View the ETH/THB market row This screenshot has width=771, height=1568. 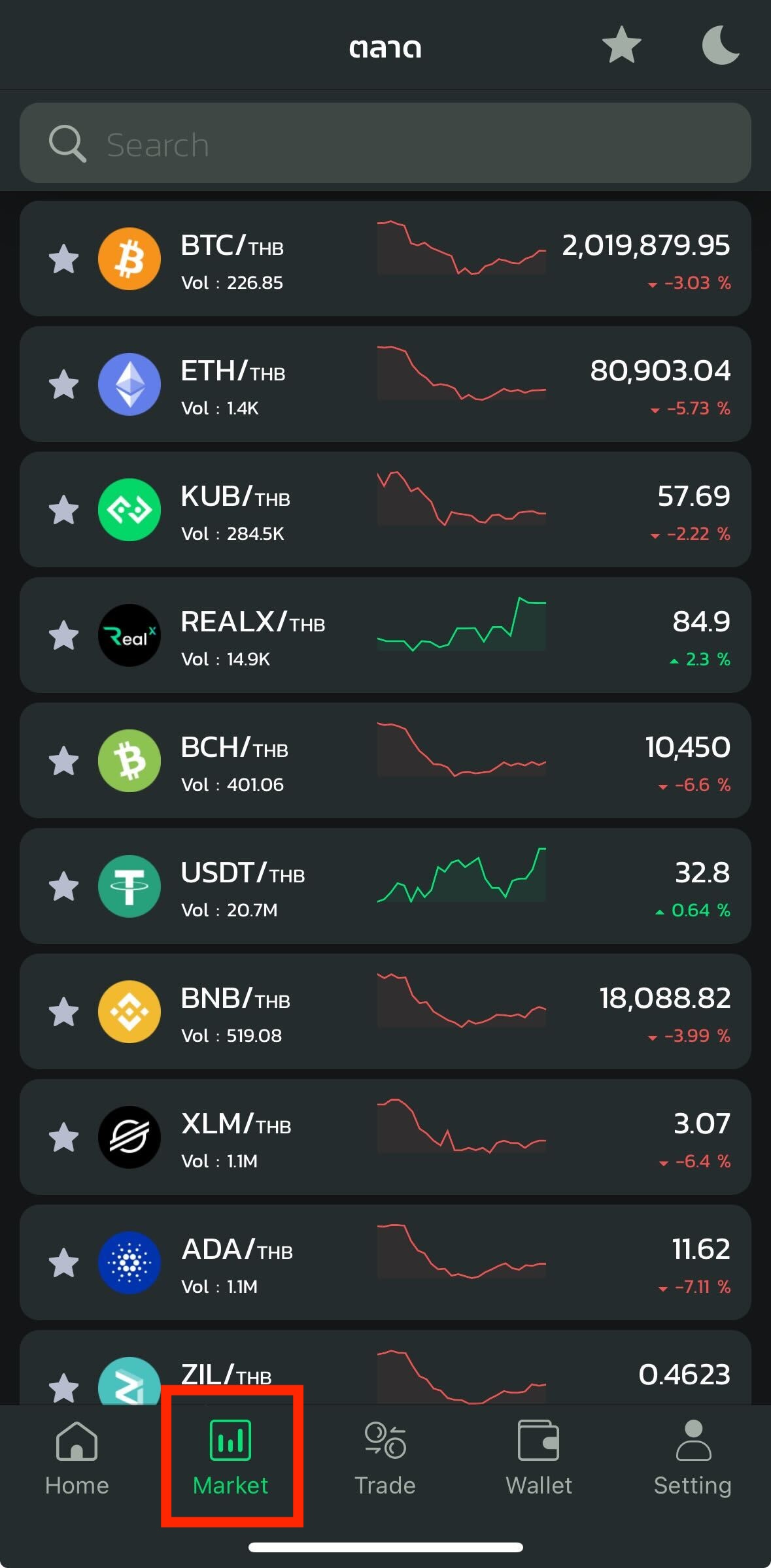click(385, 384)
